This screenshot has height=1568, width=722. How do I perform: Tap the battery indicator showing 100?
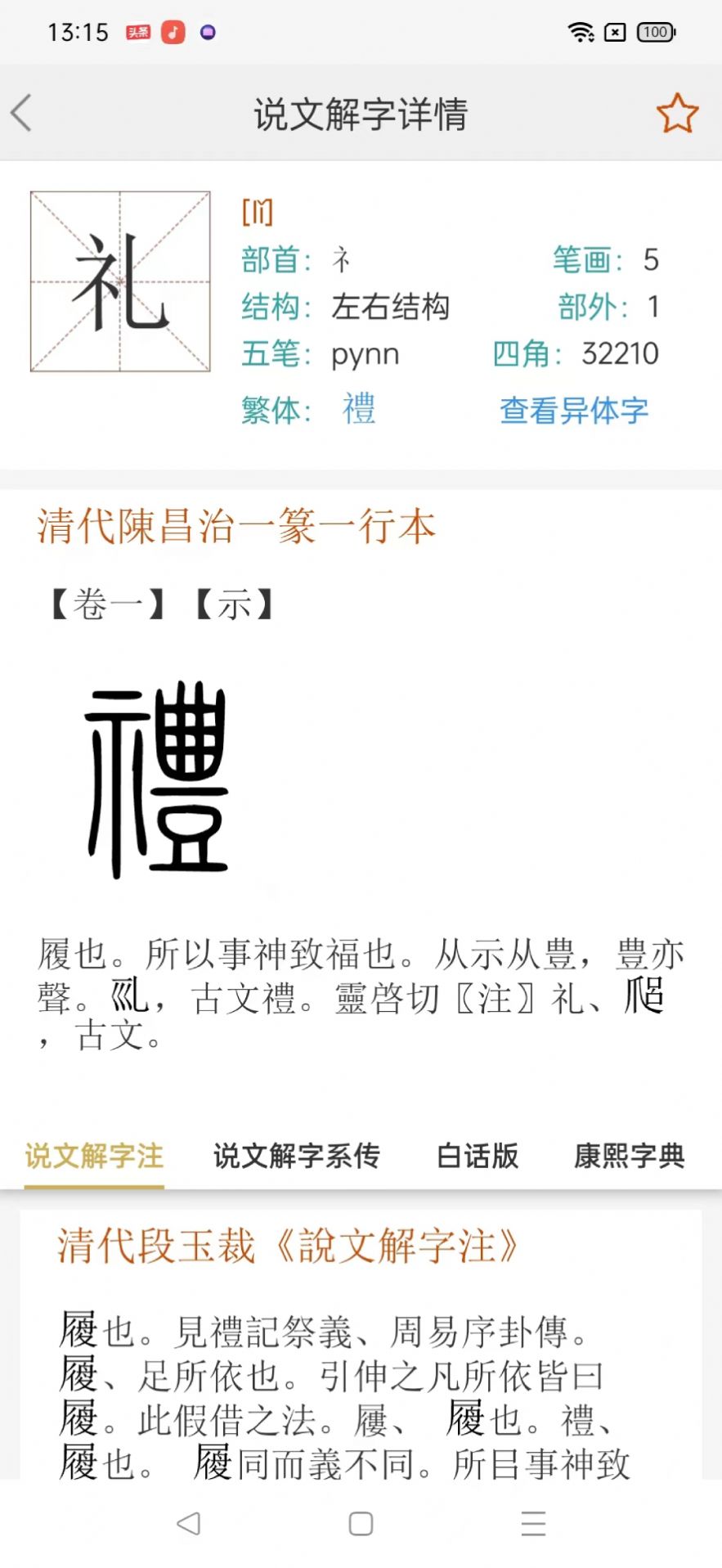click(654, 32)
